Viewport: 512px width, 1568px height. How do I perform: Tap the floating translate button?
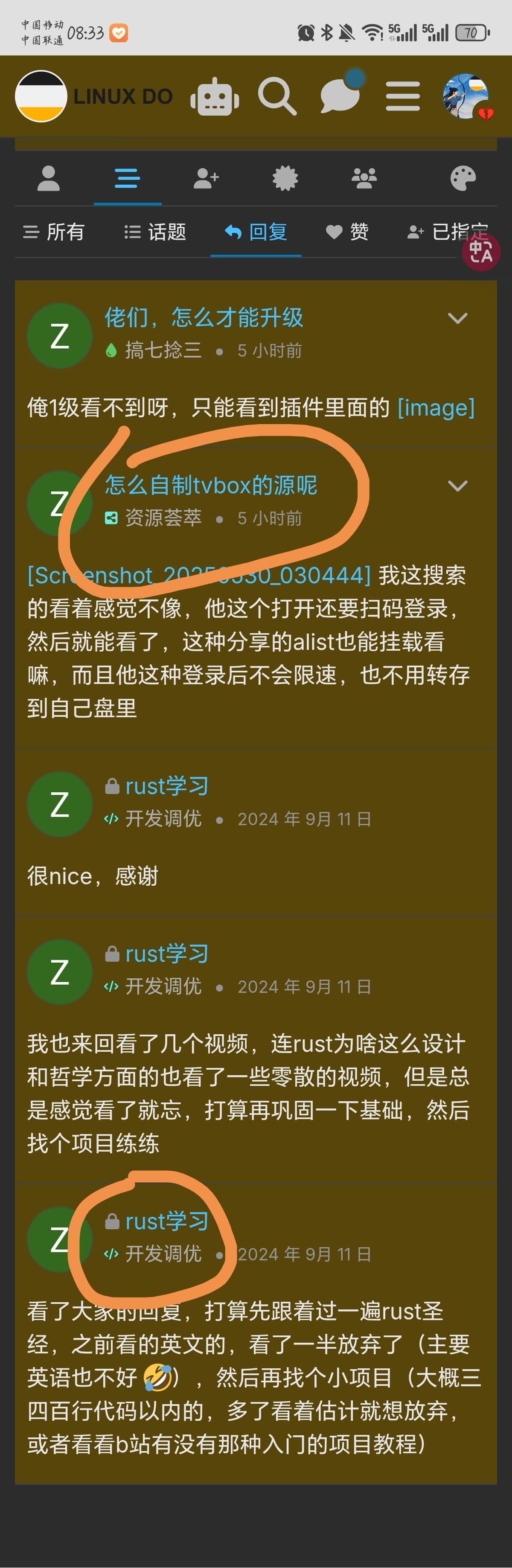[x=481, y=252]
